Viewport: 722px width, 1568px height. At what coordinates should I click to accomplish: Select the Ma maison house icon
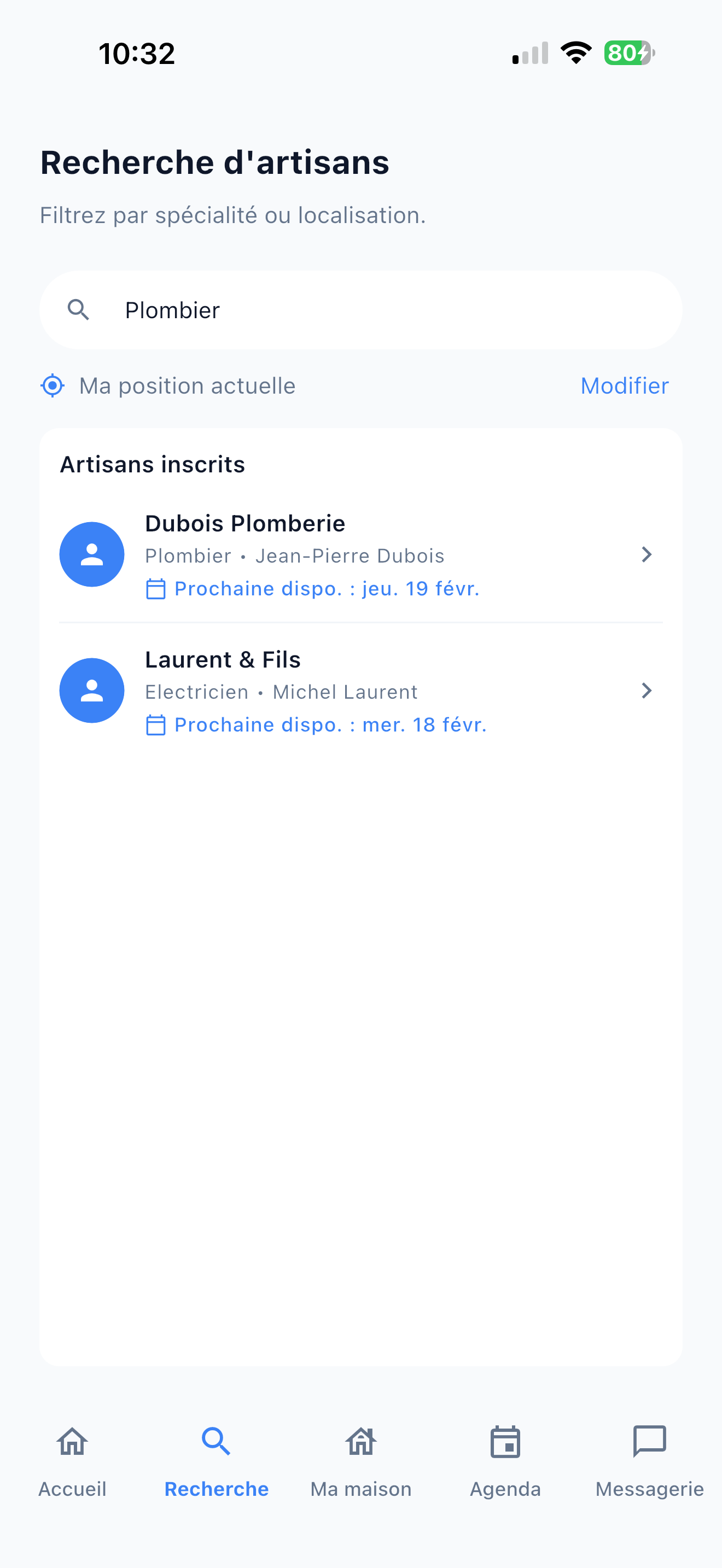coord(360,1441)
